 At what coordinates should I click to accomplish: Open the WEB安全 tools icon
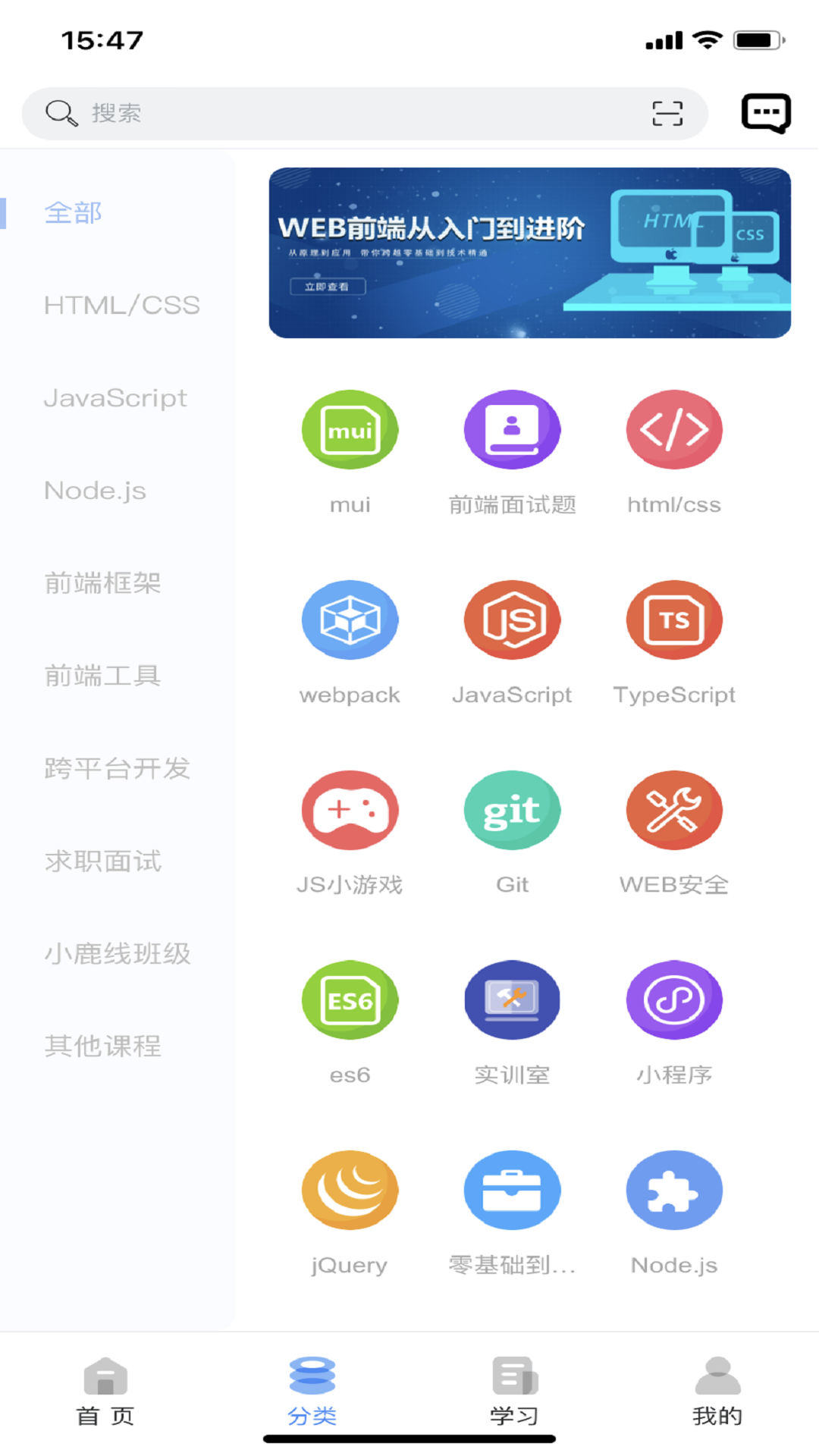[x=674, y=809]
